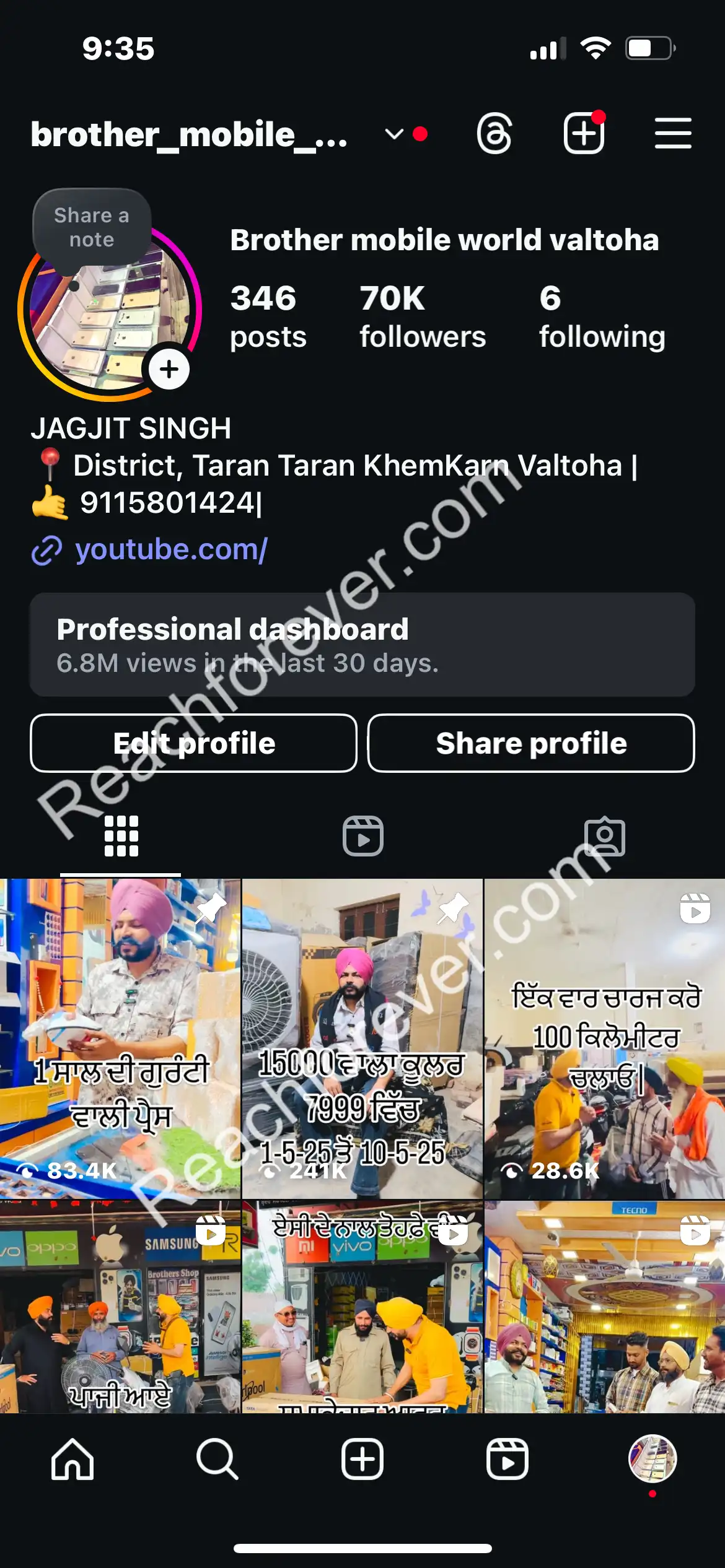Tap the create new post plus icon at top
The height and width of the screenshot is (1568, 725).
click(584, 133)
